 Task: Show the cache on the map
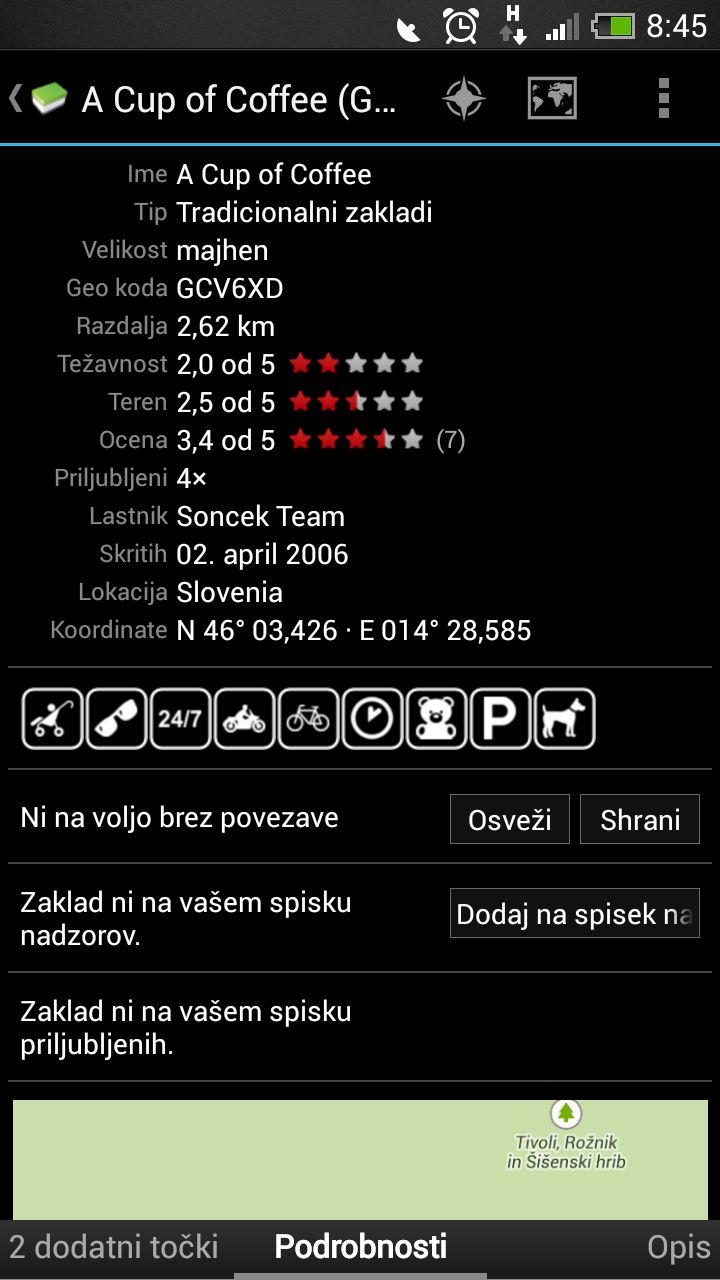click(x=552, y=99)
